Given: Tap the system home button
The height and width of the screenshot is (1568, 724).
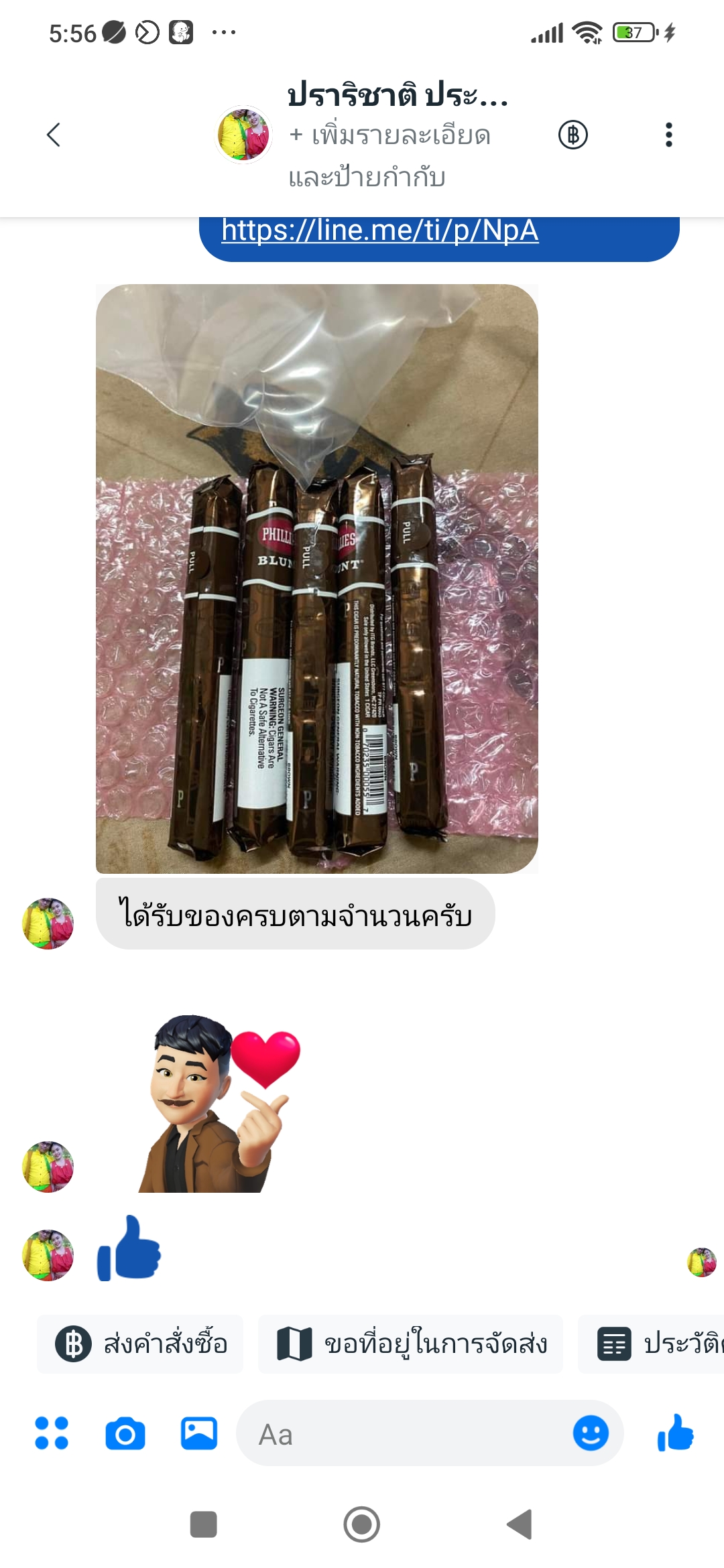Looking at the screenshot, I should pos(362,1524).
